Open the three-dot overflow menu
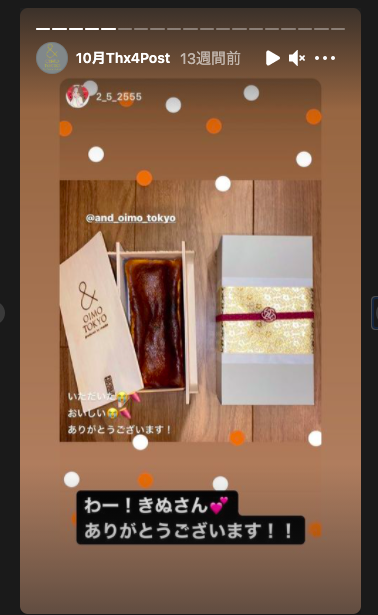Viewport: 378px width, 615px height. click(325, 58)
